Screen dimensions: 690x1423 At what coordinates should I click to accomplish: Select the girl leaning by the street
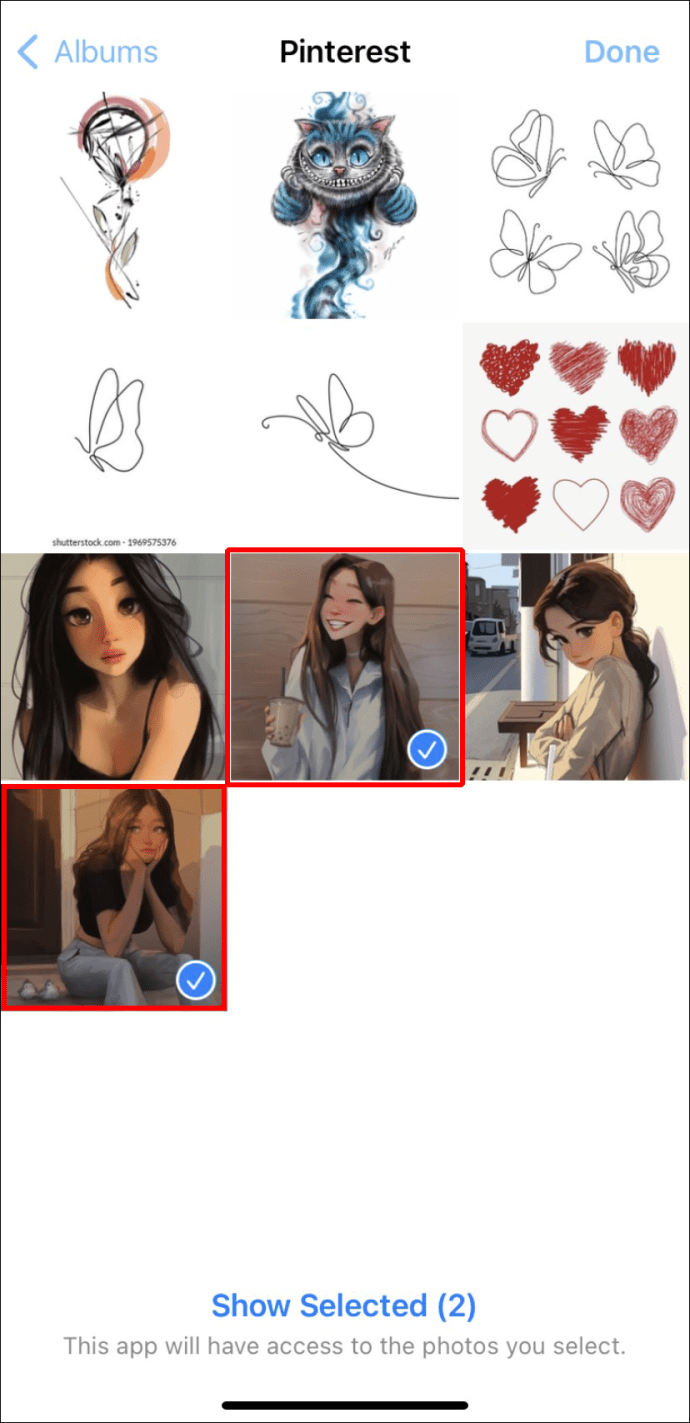[x=575, y=667]
